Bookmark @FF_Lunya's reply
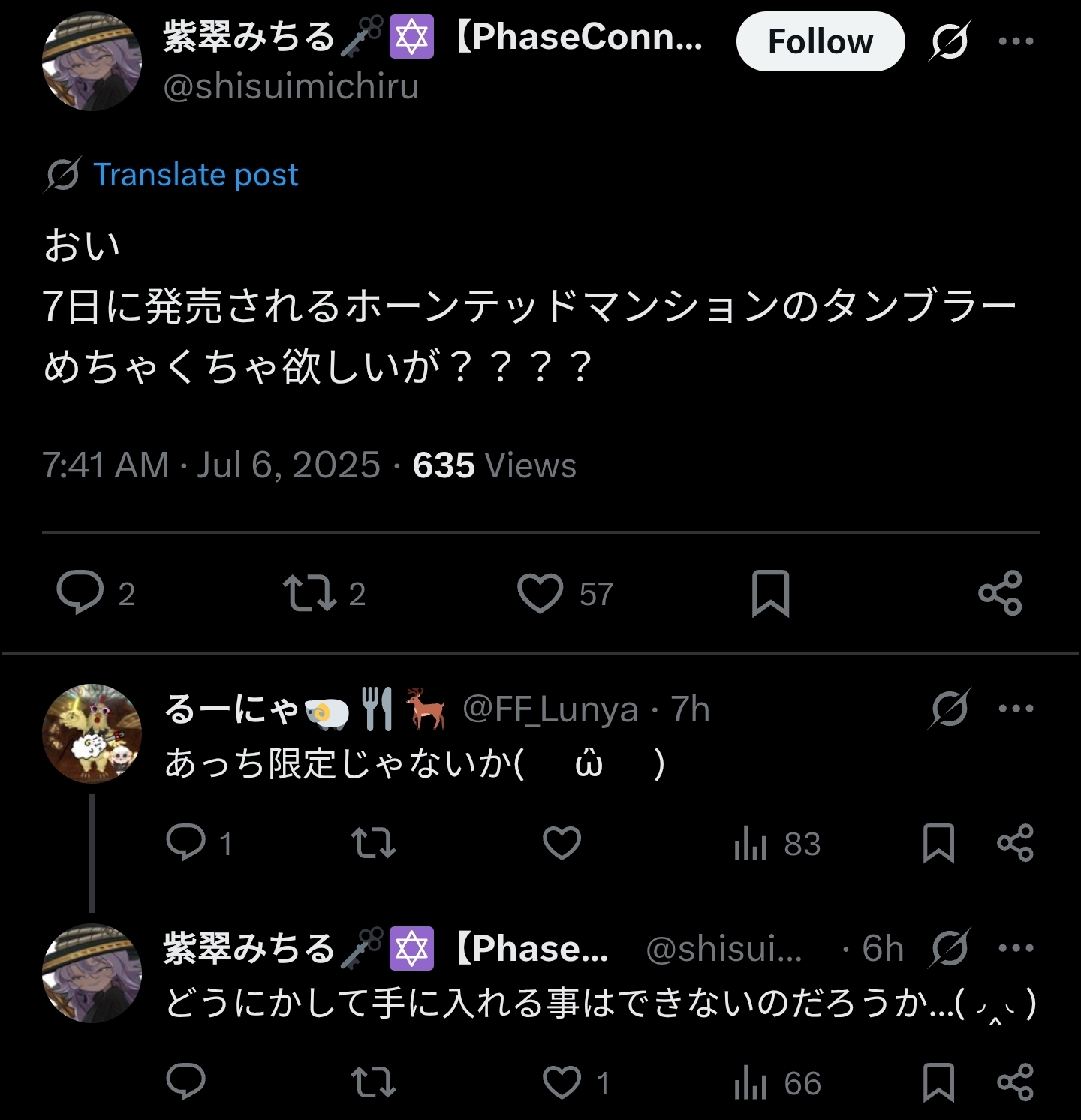 [x=938, y=843]
